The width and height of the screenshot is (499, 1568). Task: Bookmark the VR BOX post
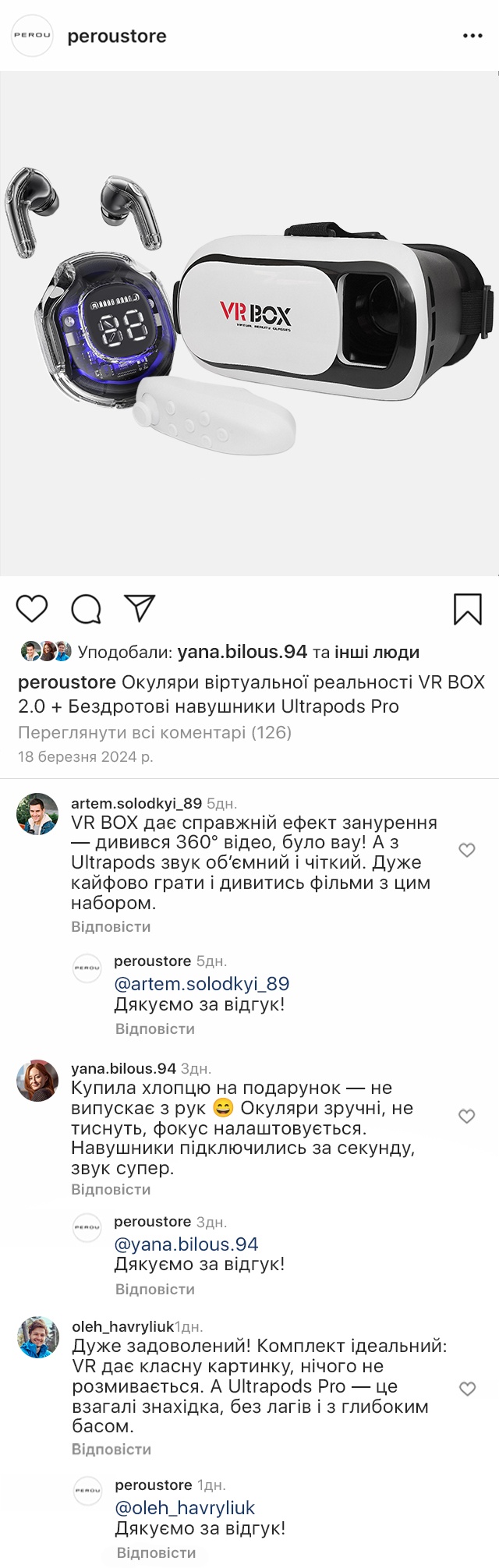[x=467, y=609]
